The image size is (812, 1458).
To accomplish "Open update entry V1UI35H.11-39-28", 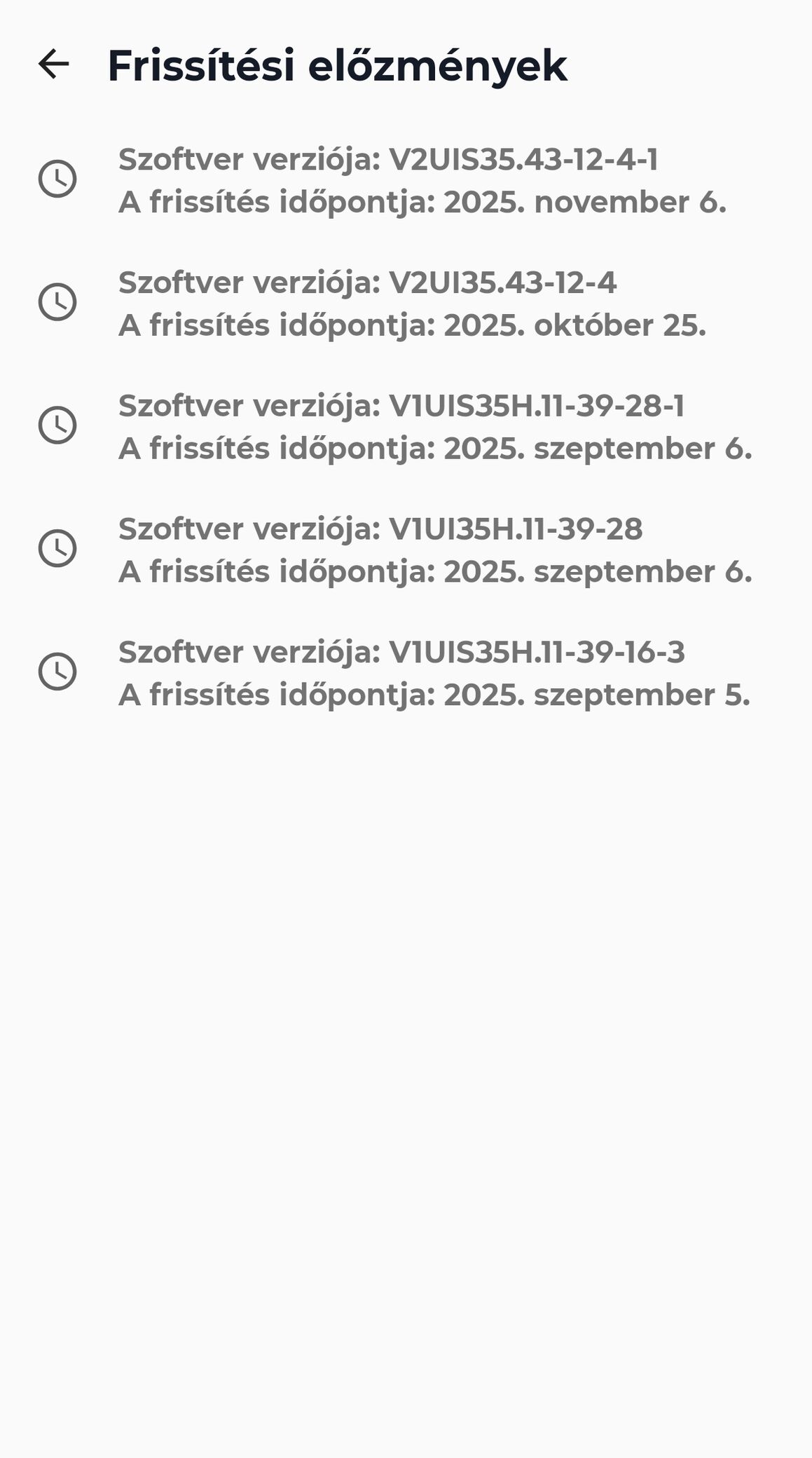I will click(x=434, y=550).
